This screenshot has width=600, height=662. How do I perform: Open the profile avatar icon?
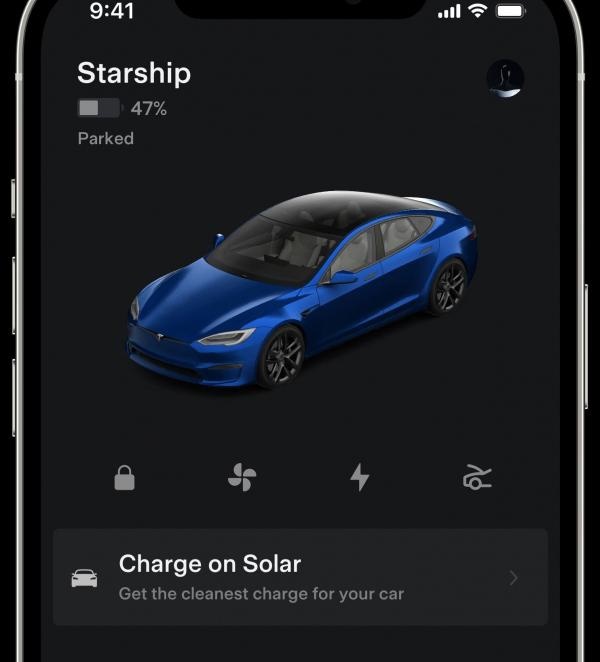pos(505,78)
